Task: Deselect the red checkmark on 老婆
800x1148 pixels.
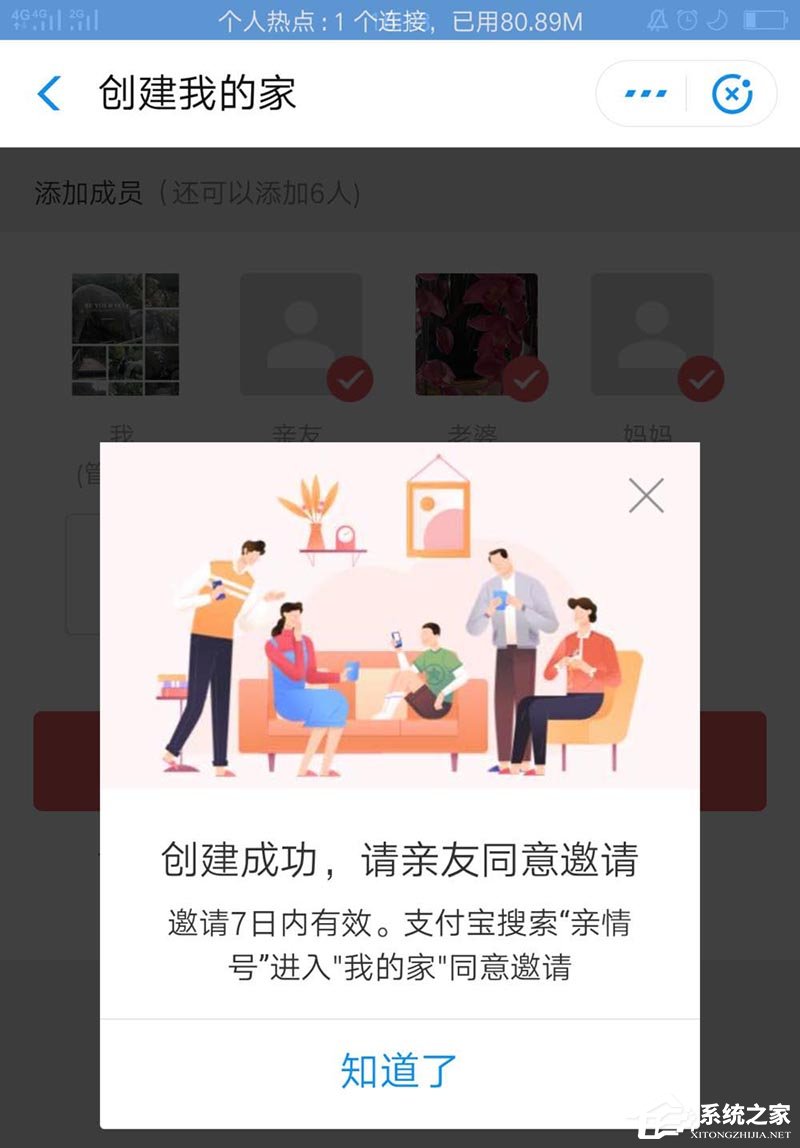Action: (x=527, y=380)
